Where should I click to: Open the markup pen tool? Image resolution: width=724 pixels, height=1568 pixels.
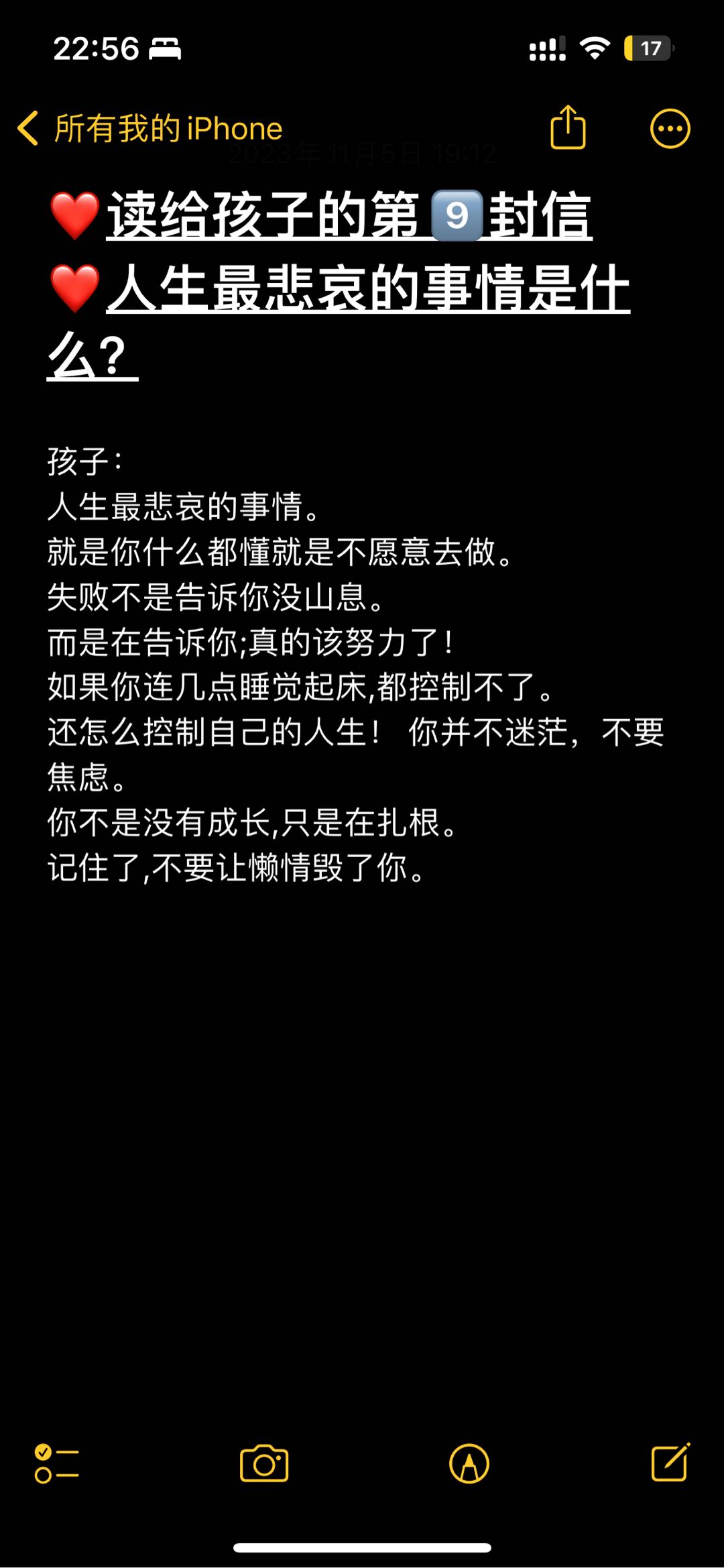pyautogui.click(x=469, y=1463)
